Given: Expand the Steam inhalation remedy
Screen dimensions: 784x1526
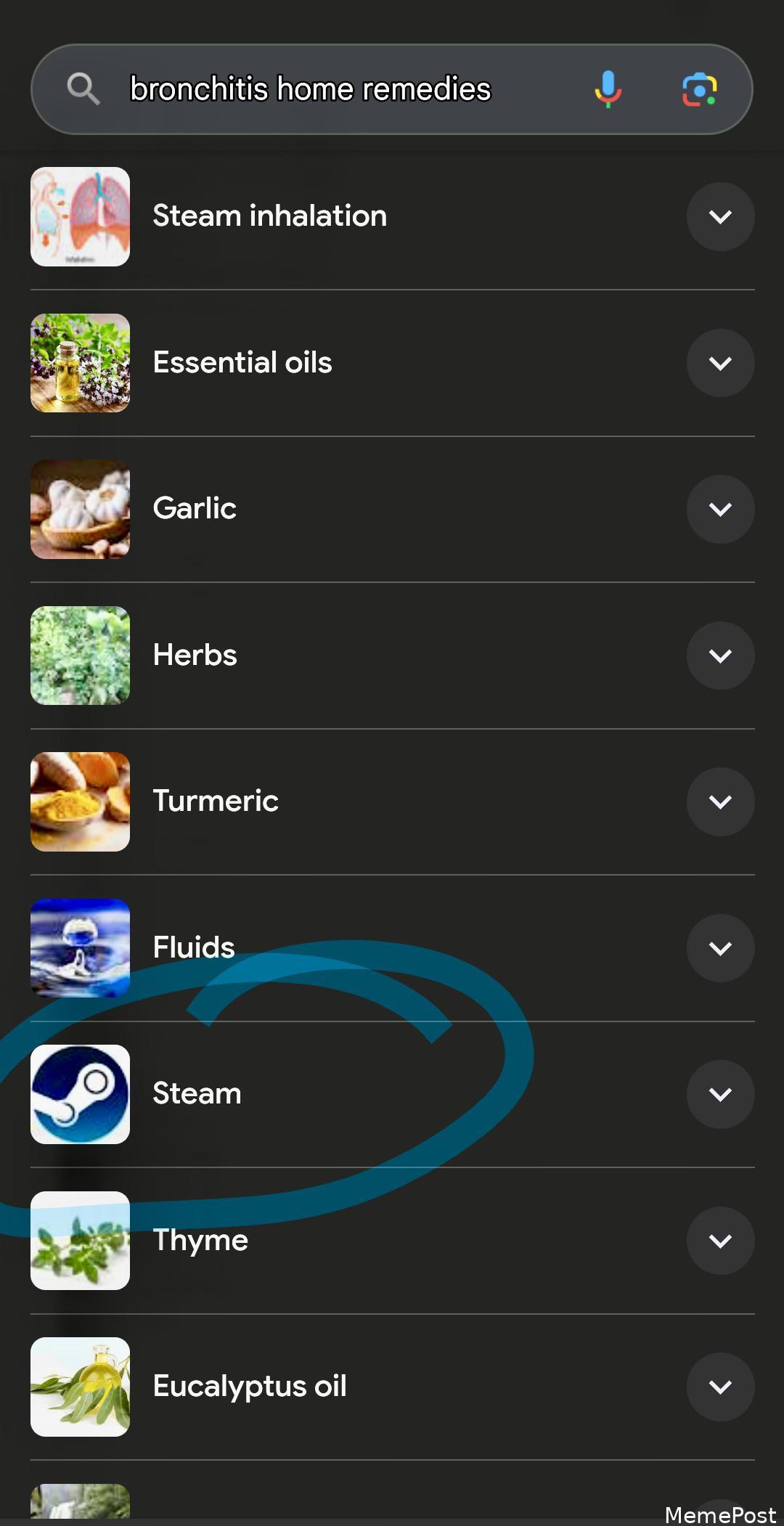Looking at the screenshot, I should (719, 216).
